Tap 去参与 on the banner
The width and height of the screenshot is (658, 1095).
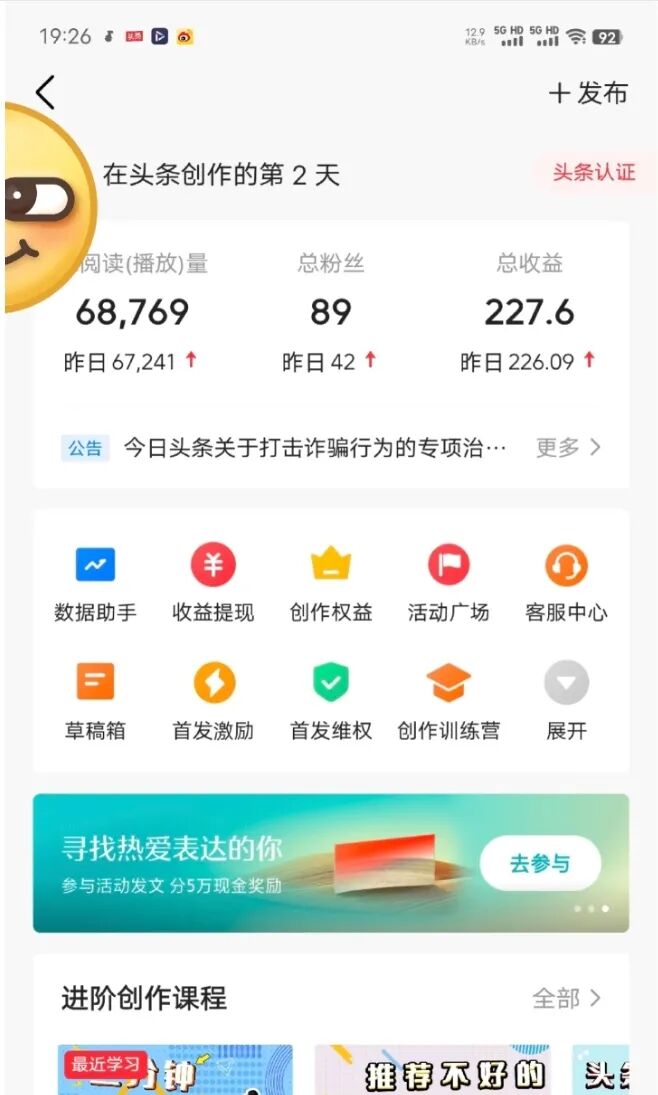540,863
